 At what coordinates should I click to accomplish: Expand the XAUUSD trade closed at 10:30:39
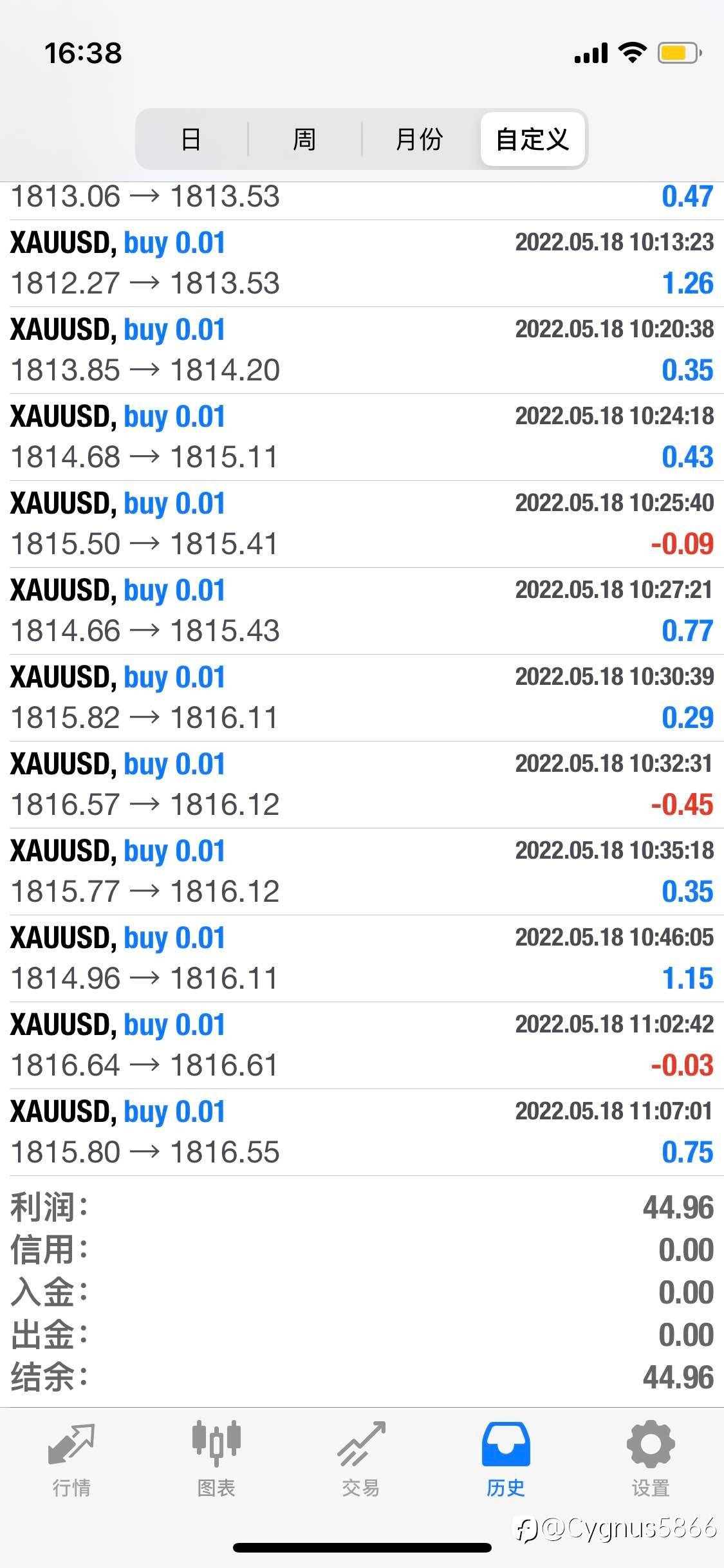coord(362,698)
